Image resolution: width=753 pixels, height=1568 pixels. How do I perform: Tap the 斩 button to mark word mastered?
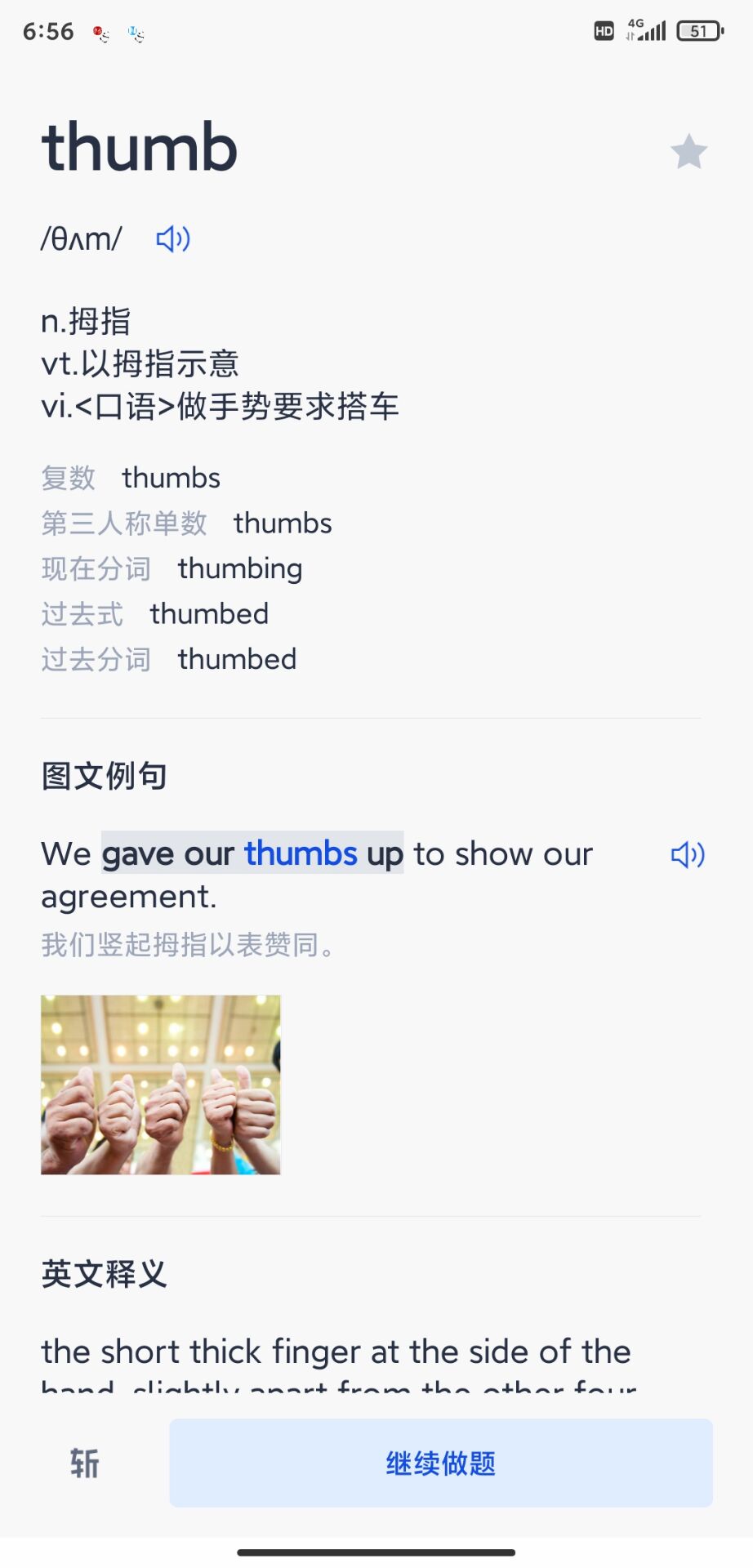point(85,1463)
